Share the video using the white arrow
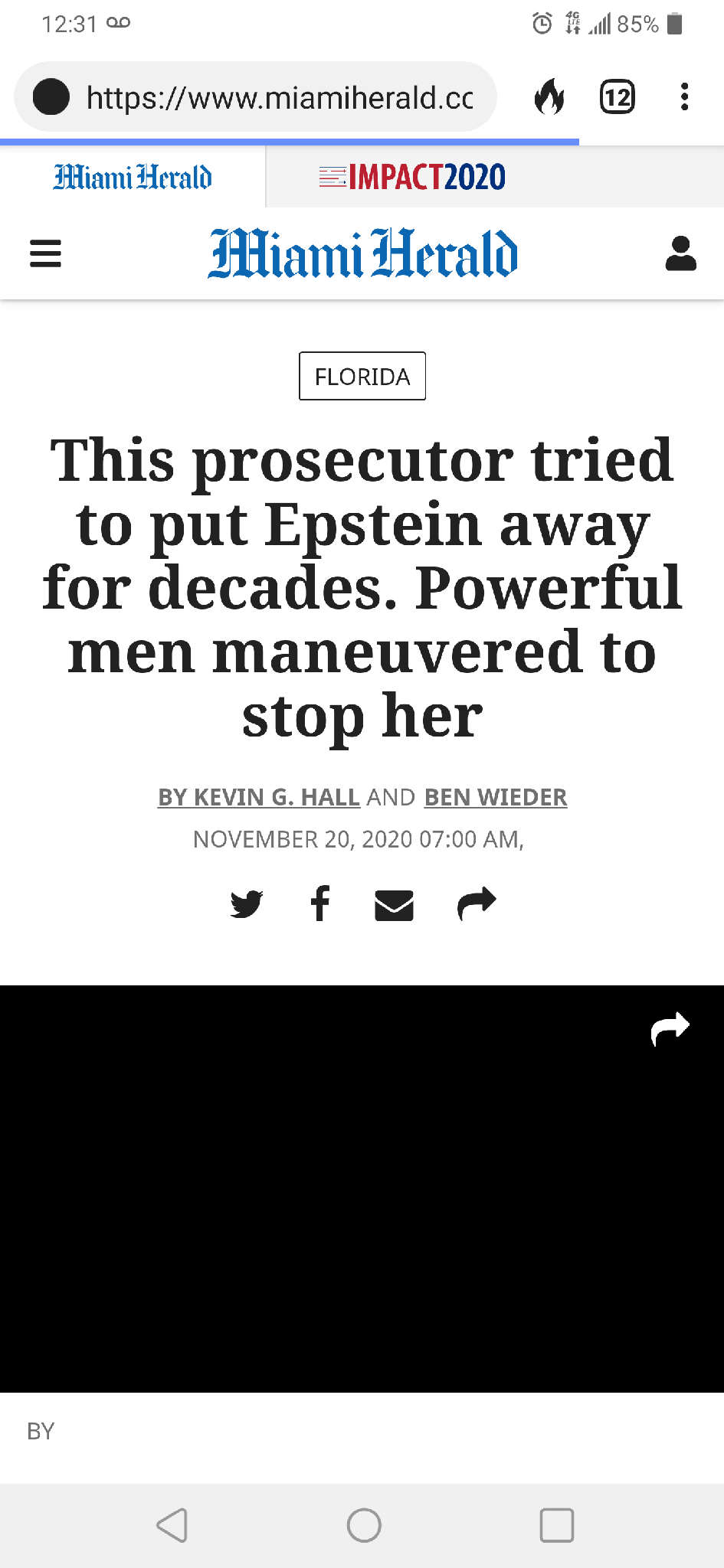 [x=670, y=1028]
